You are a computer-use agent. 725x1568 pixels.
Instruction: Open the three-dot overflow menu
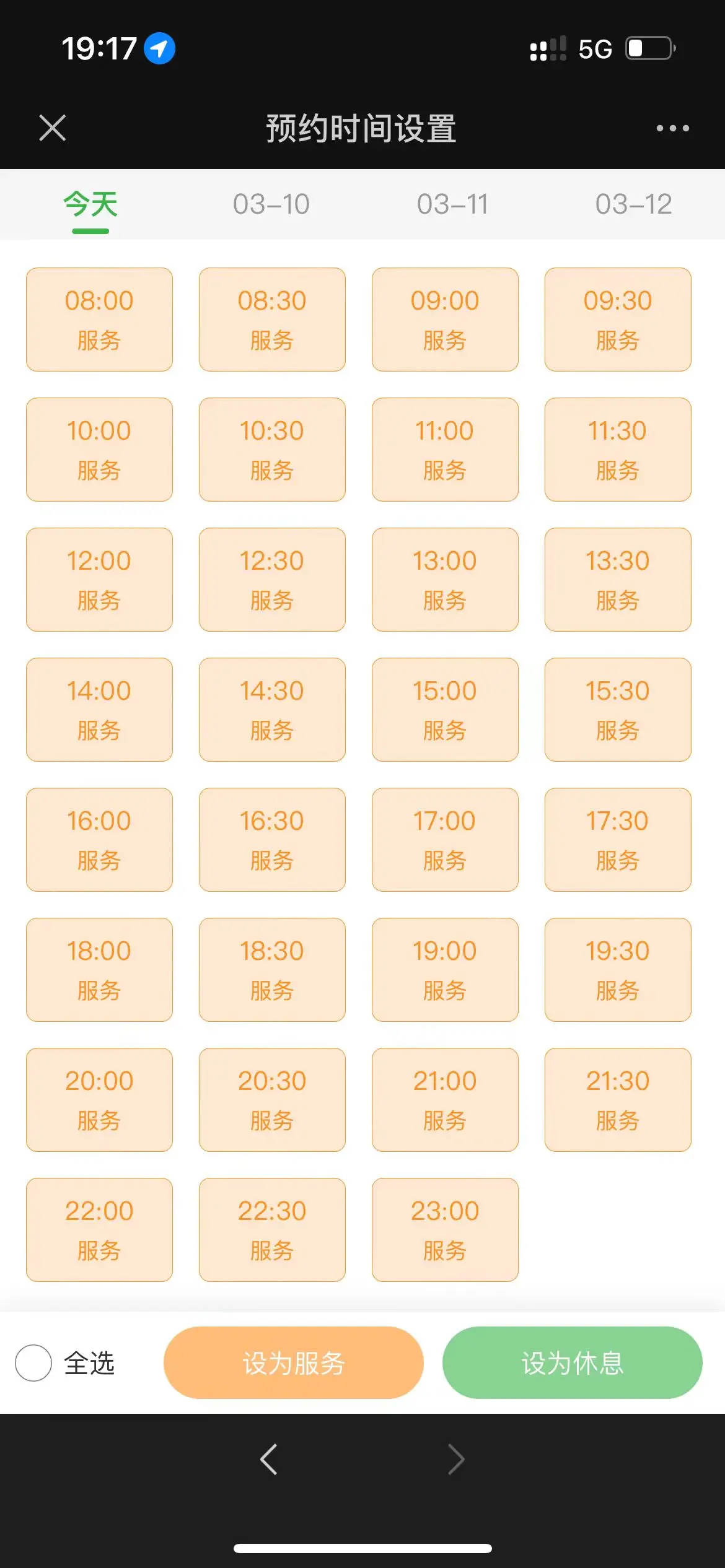point(672,128)
